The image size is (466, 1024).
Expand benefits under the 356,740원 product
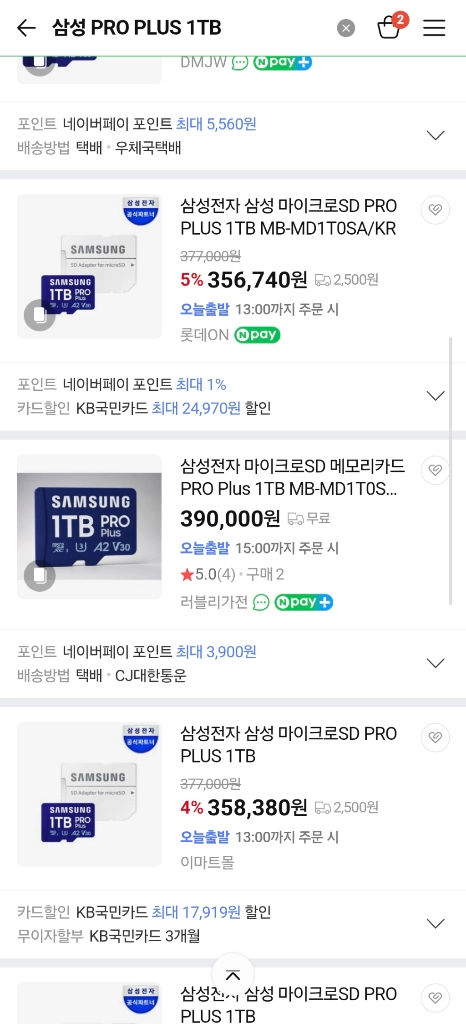point(435,396)
